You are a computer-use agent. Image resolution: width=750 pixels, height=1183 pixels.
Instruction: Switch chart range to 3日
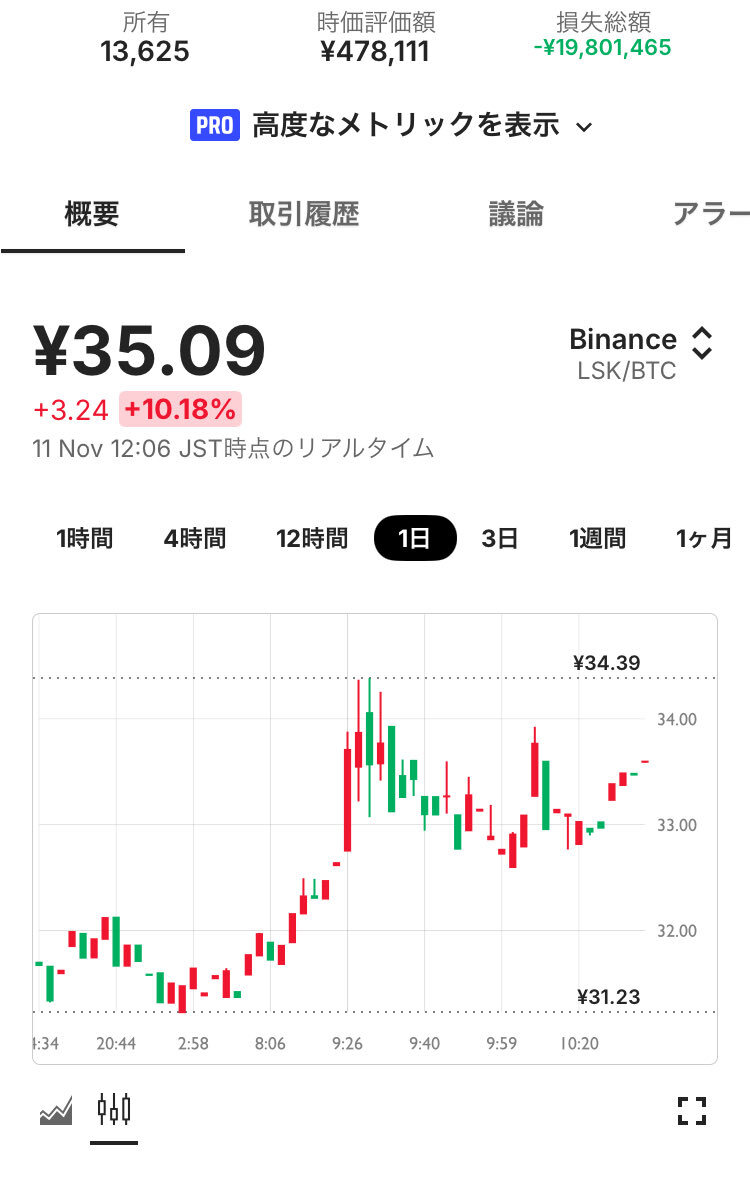click(x=500, y=539)
